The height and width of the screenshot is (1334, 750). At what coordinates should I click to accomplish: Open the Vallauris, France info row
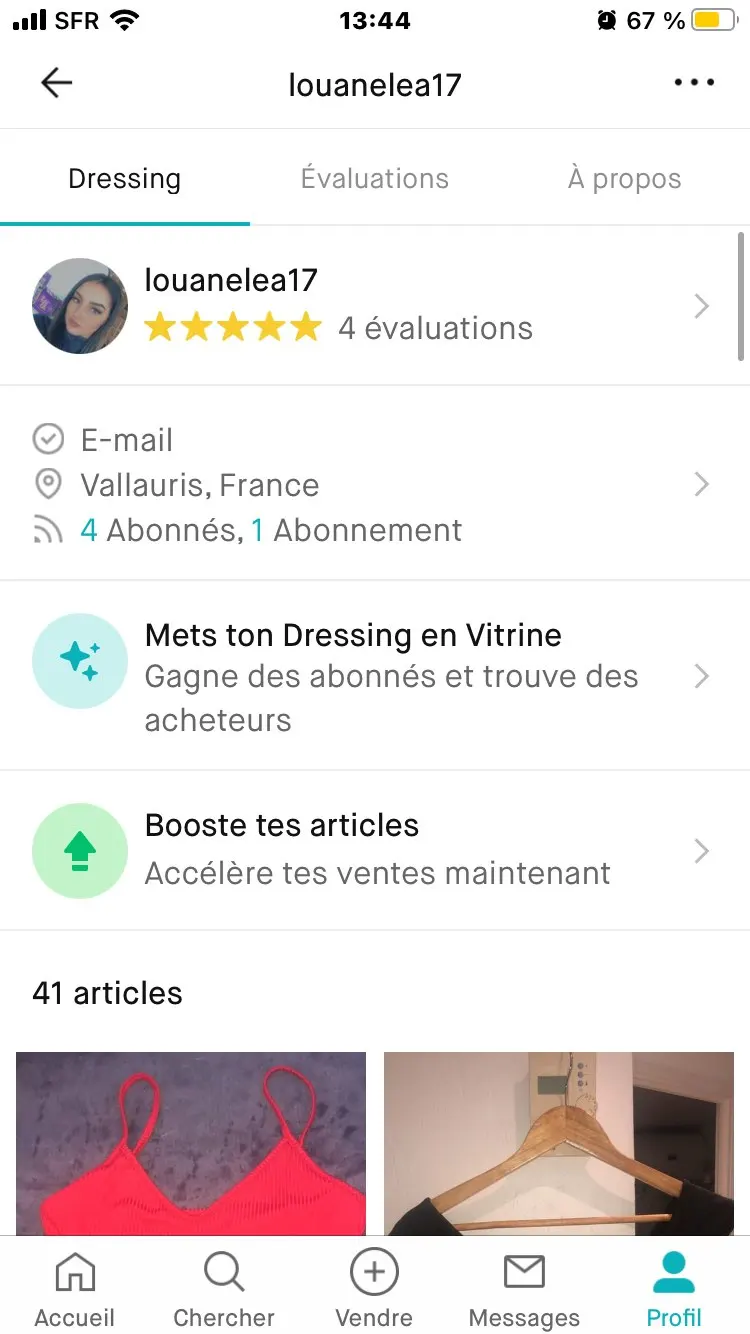coord(375,485)
